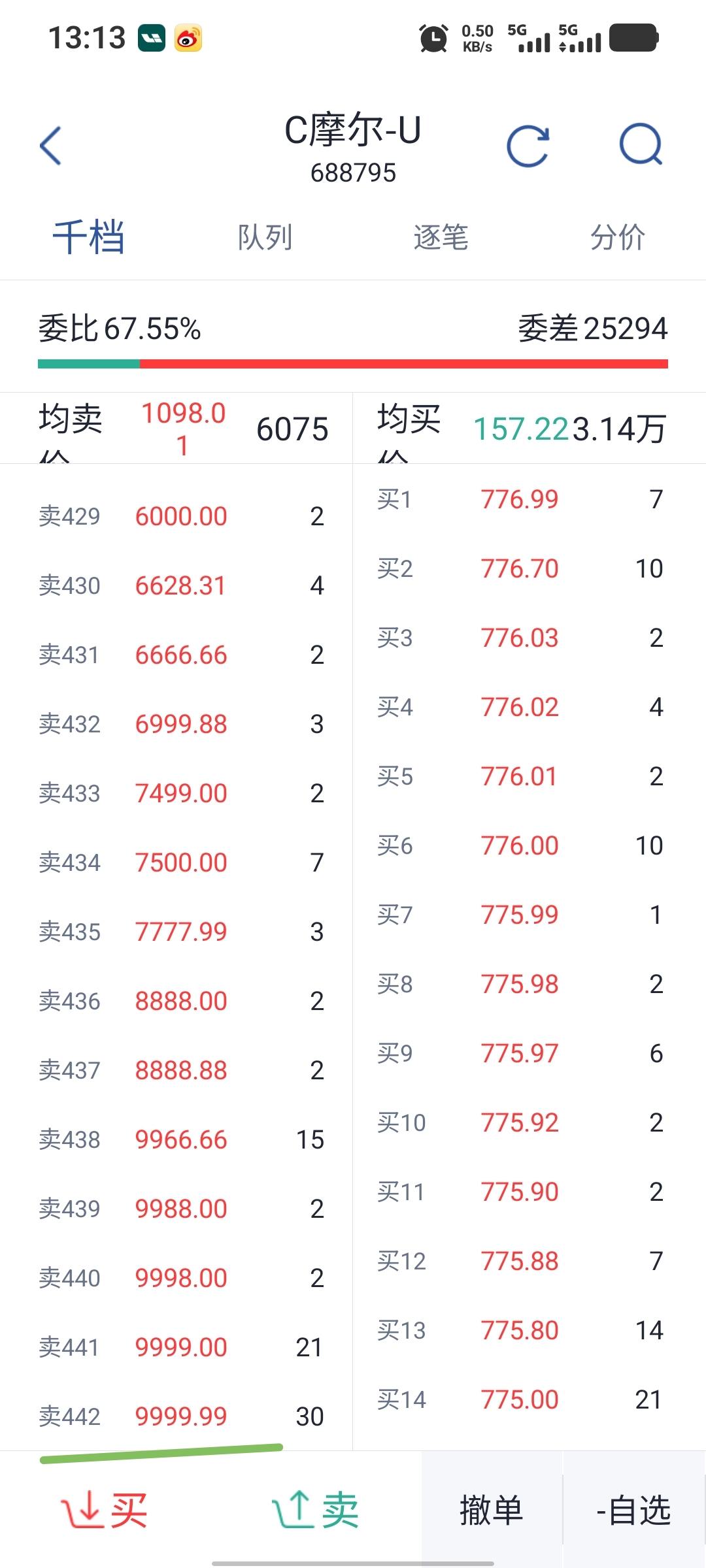Select the 买6 bid at 776.00
The image size is (706, 1568).
[520, 846]
